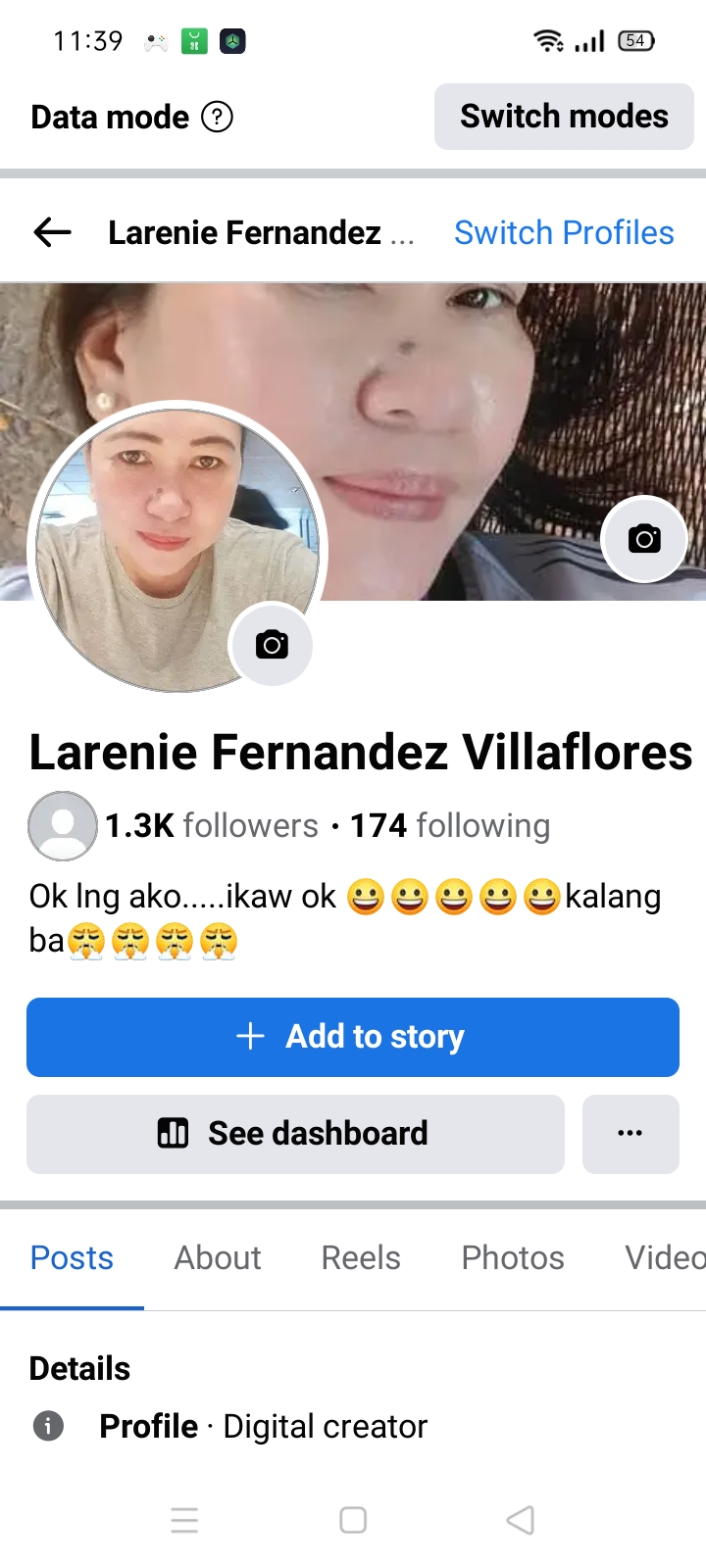View the 174 following list
Screen dimensions: 706x1568
point(450,826)
